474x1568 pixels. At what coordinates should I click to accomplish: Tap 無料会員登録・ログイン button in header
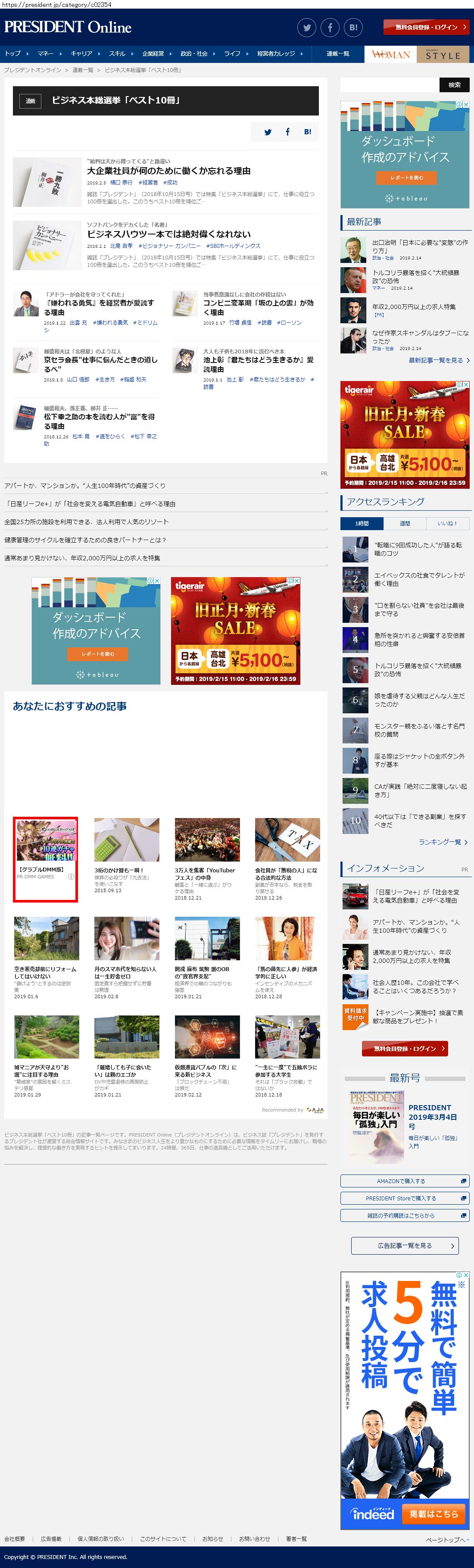click(x=426, y=28)
